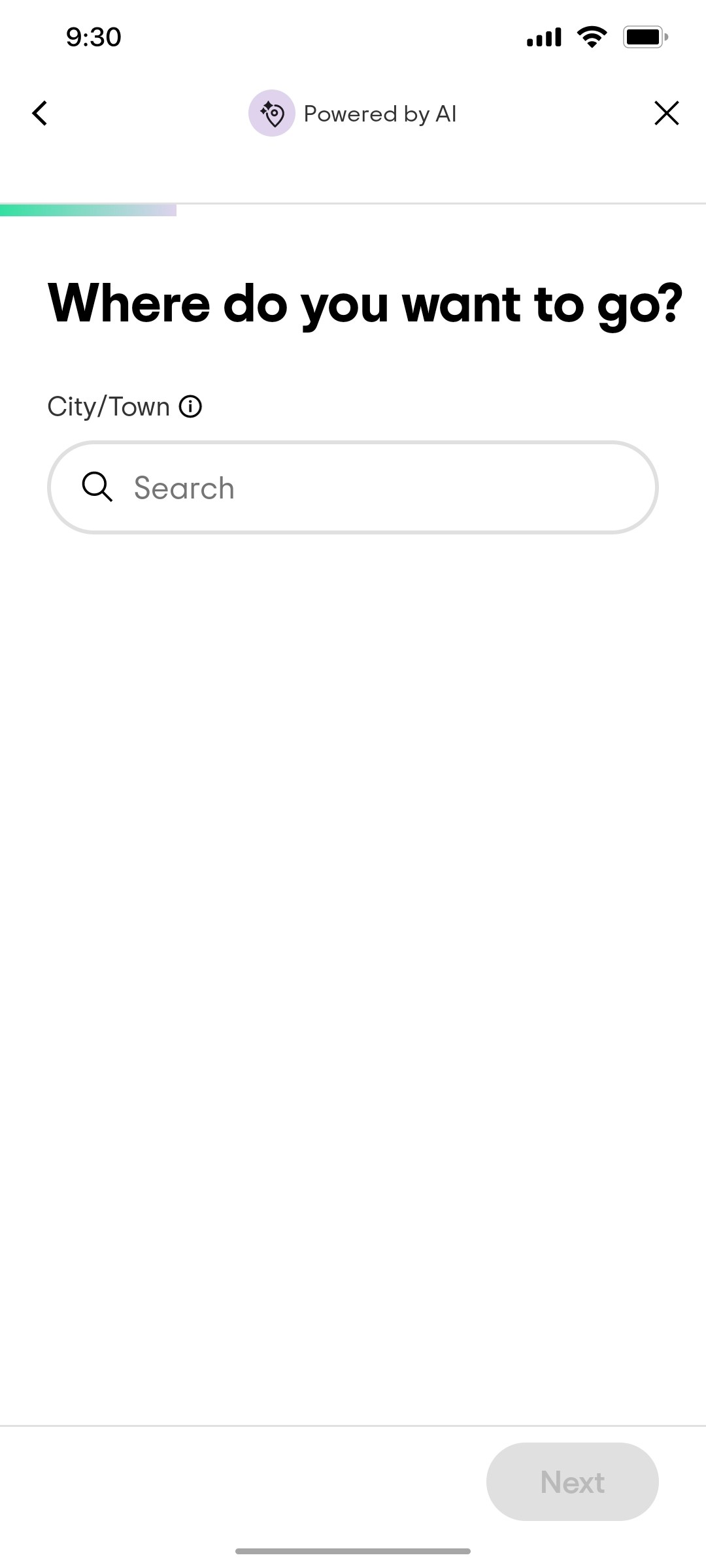
Task: Tap the Powered by AI sparkle badge
Action: [273, 113]
